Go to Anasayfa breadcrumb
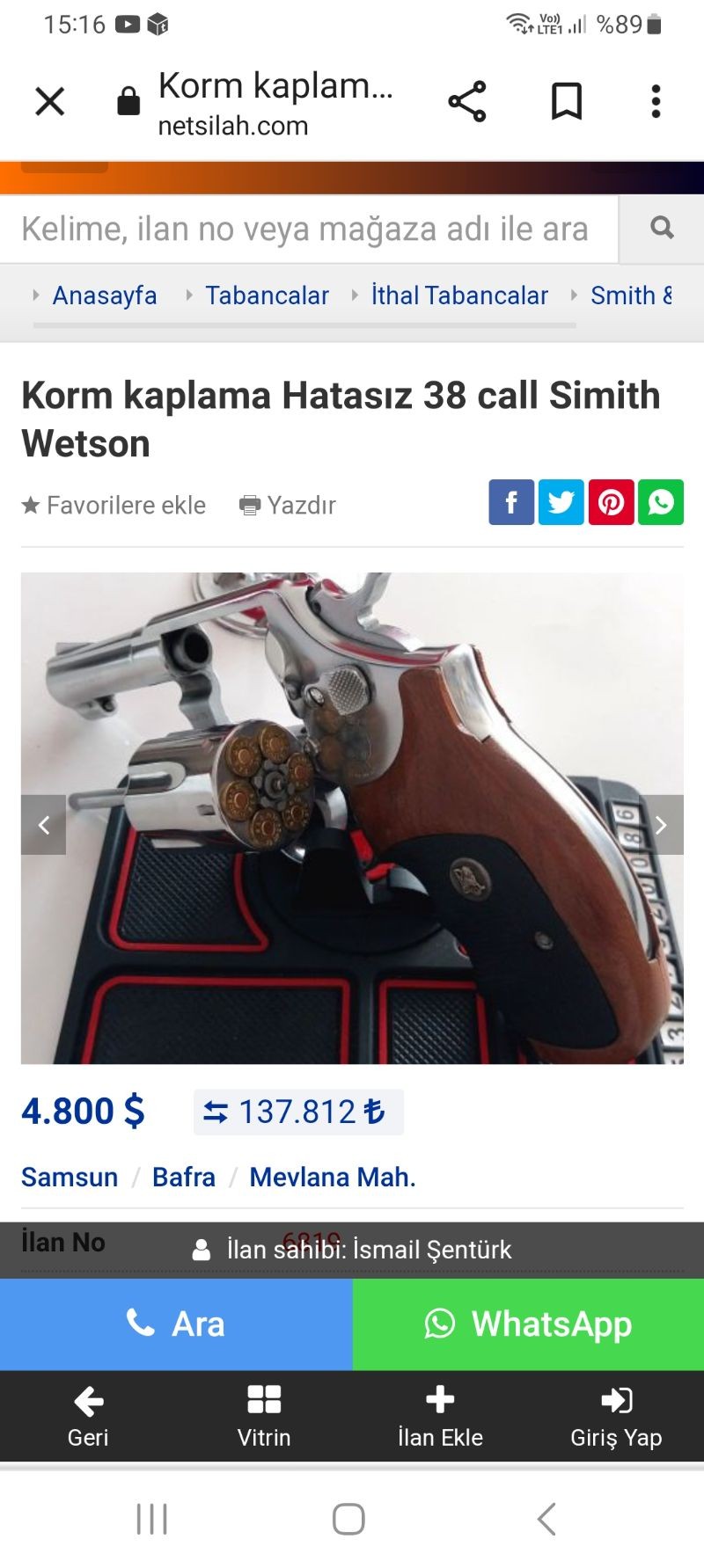The height and width of the screenshot is (1568, 704). [104, 295]
